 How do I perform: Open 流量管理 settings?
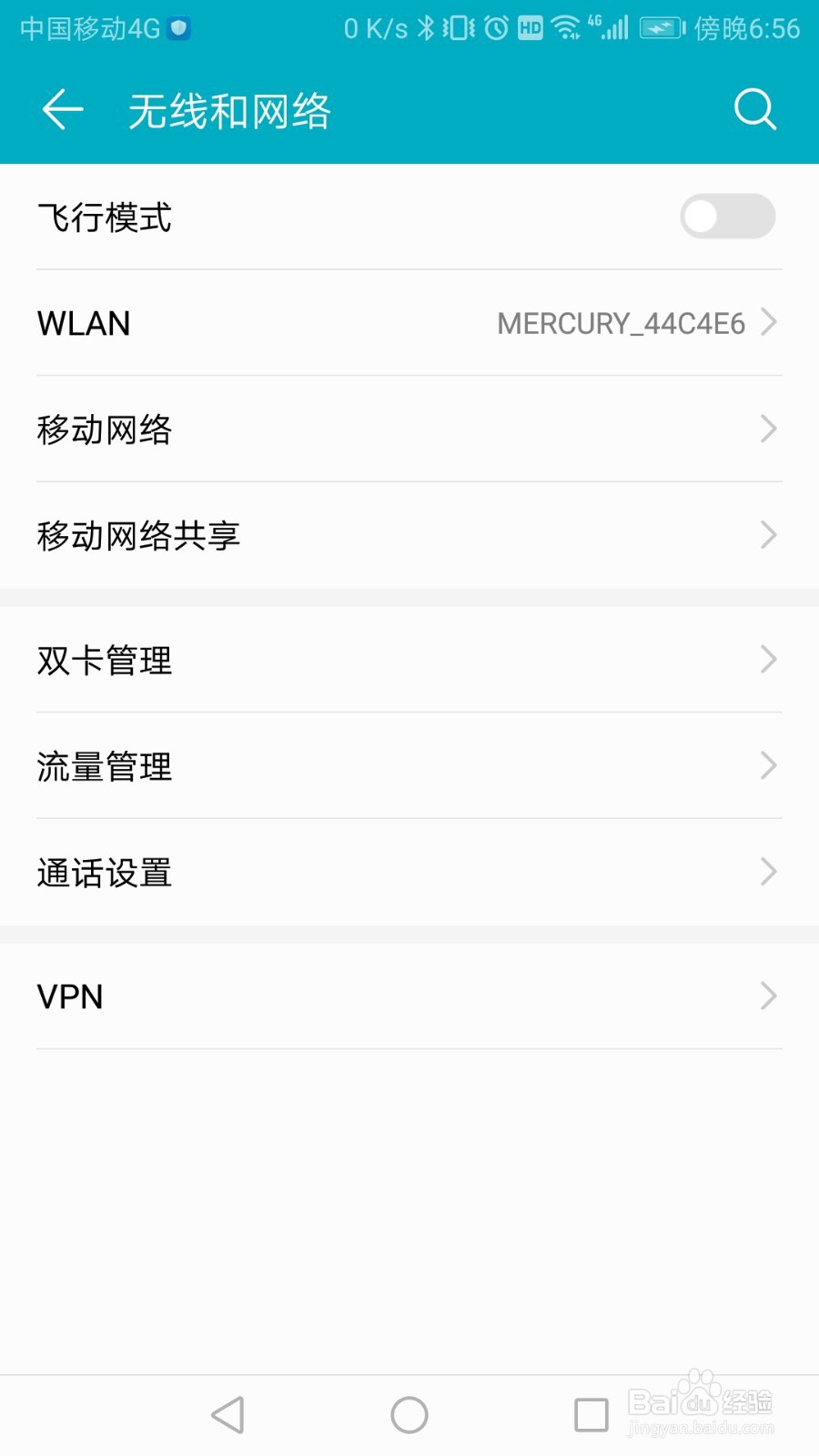[409, 766]
